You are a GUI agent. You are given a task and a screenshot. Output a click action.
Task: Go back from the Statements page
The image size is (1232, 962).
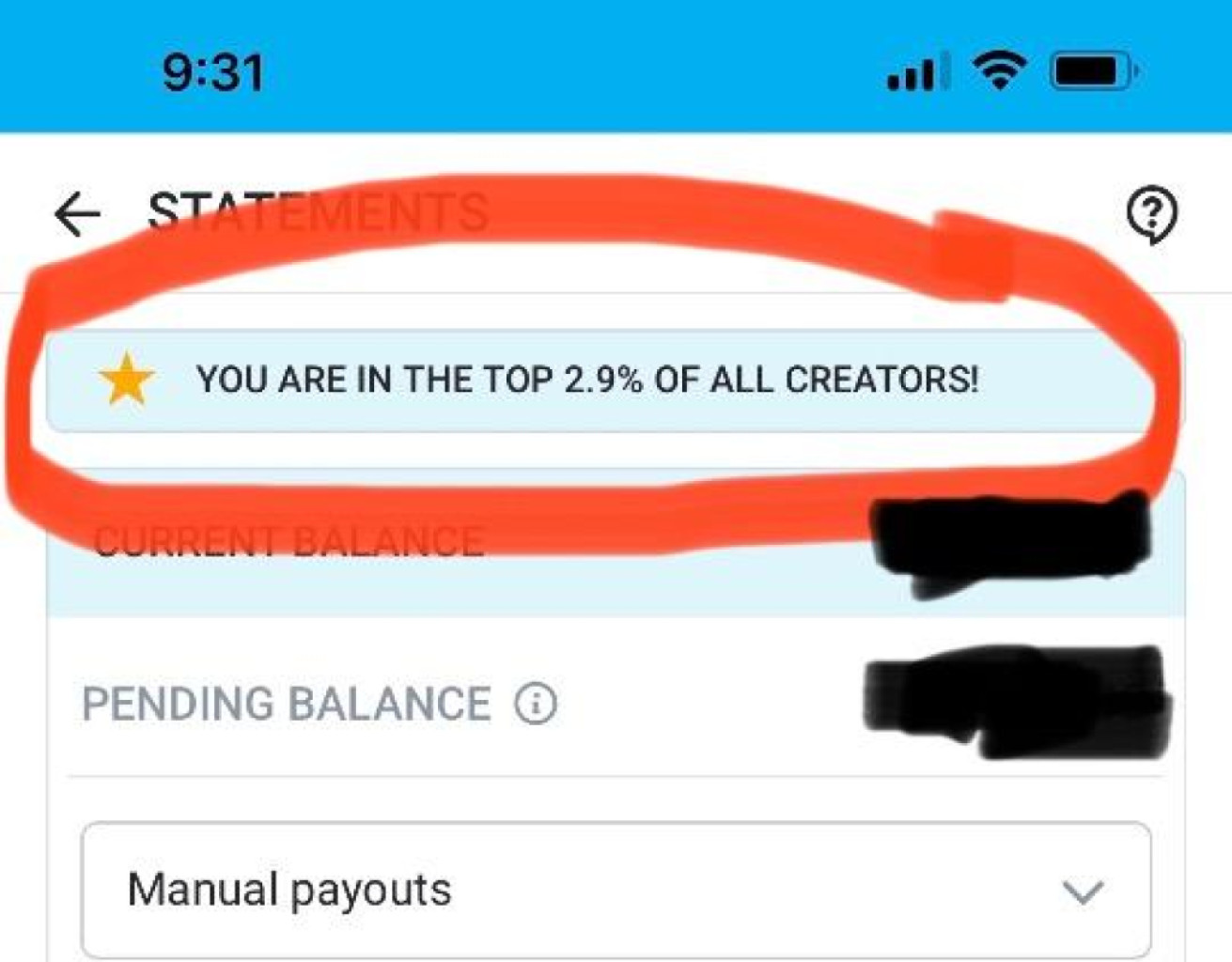[78, 214]
